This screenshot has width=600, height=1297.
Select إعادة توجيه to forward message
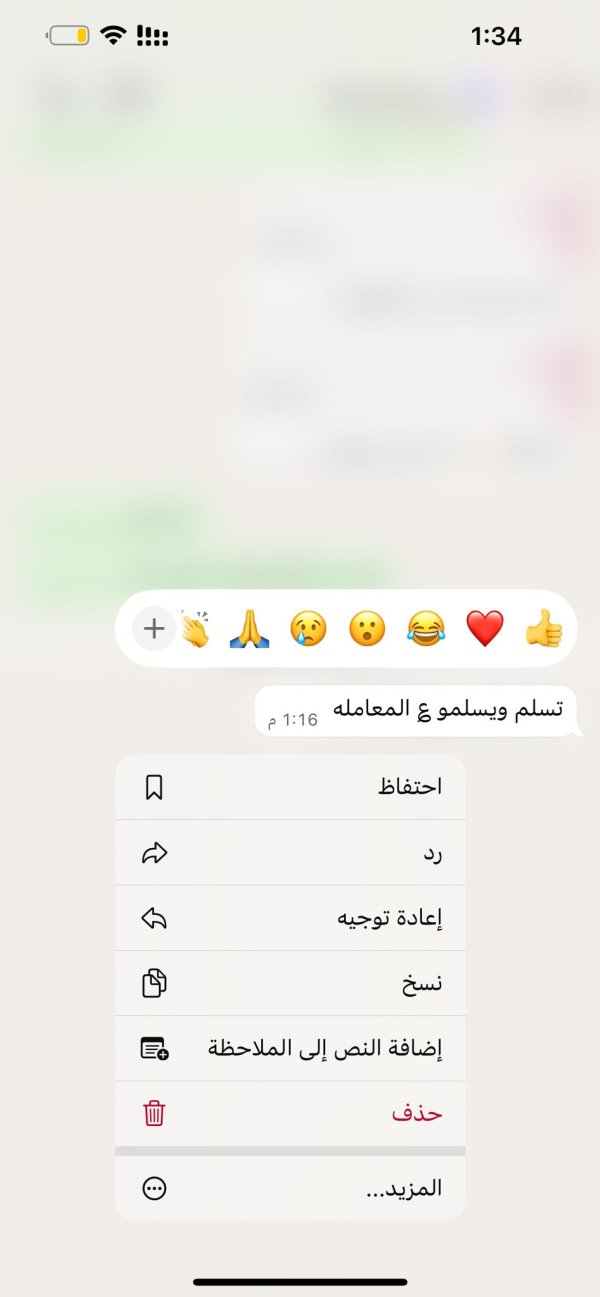click(290, 918)
